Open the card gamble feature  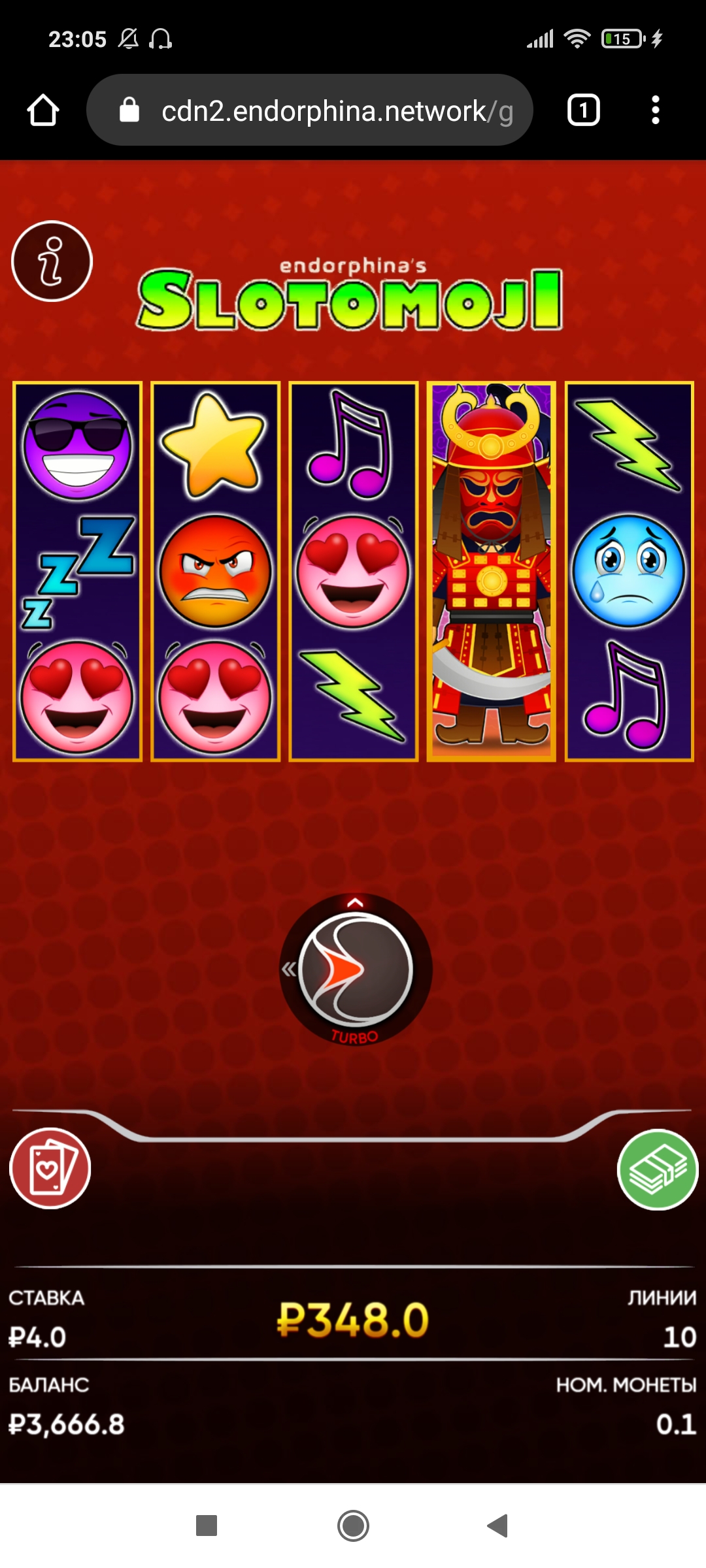tap(50, 1168)
